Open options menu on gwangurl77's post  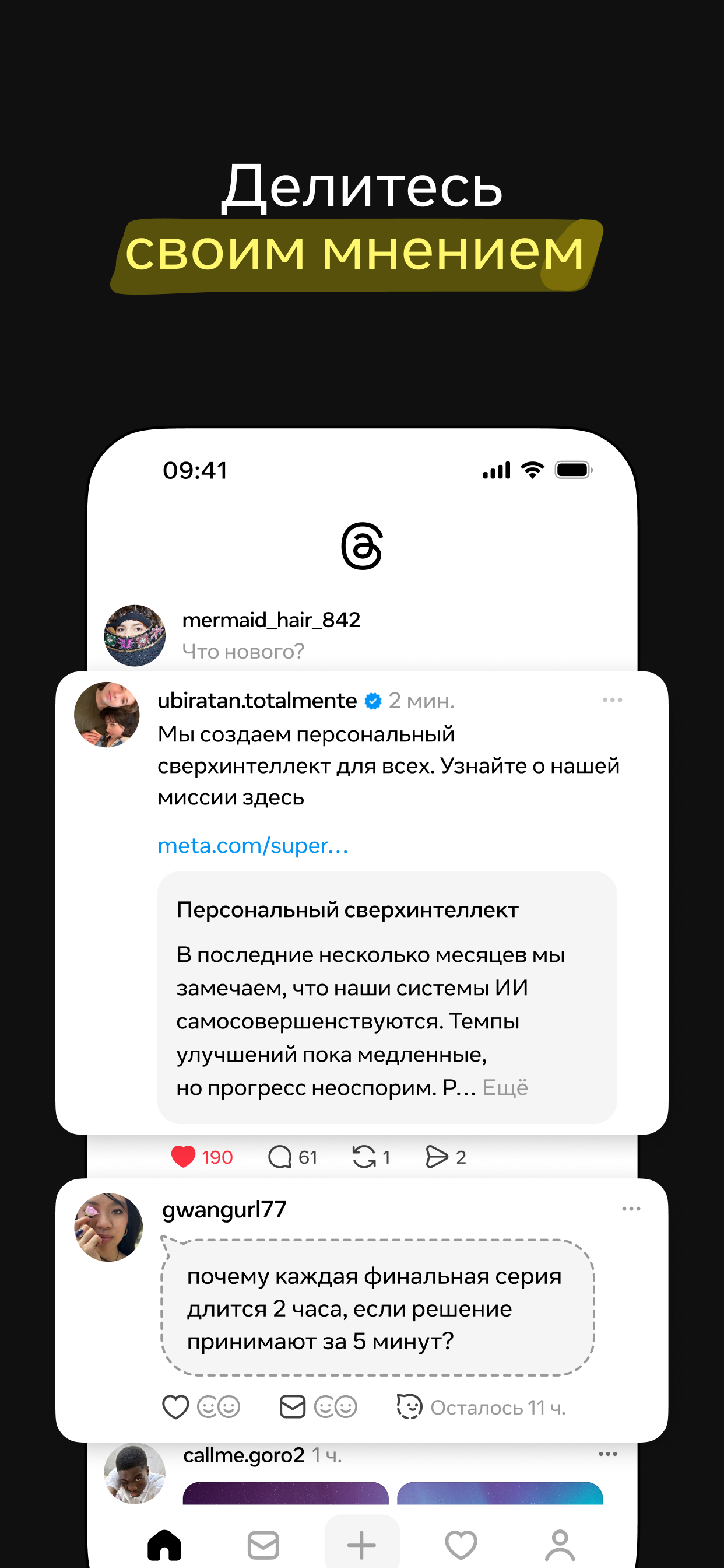pyautogui.click(x=630, y=1210)
